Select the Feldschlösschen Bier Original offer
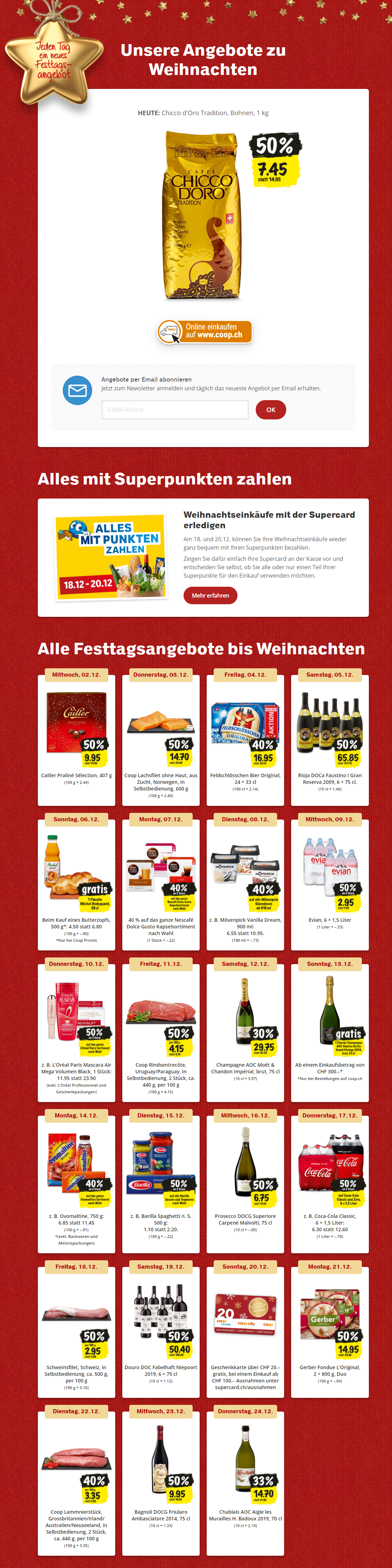 [245, 737]
